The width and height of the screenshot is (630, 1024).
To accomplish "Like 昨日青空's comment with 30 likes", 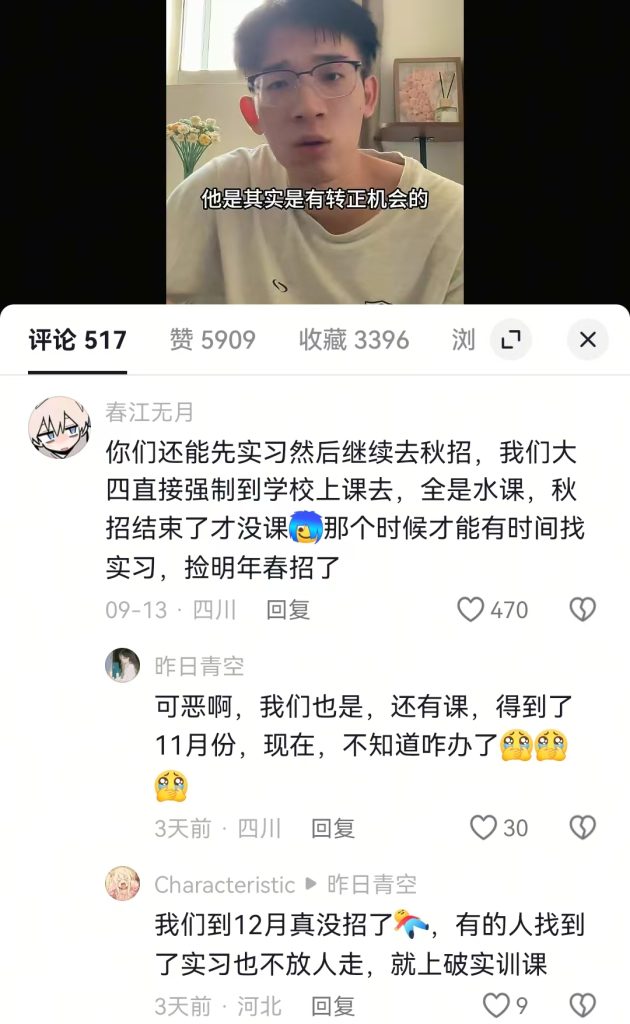I will [484, 828].
